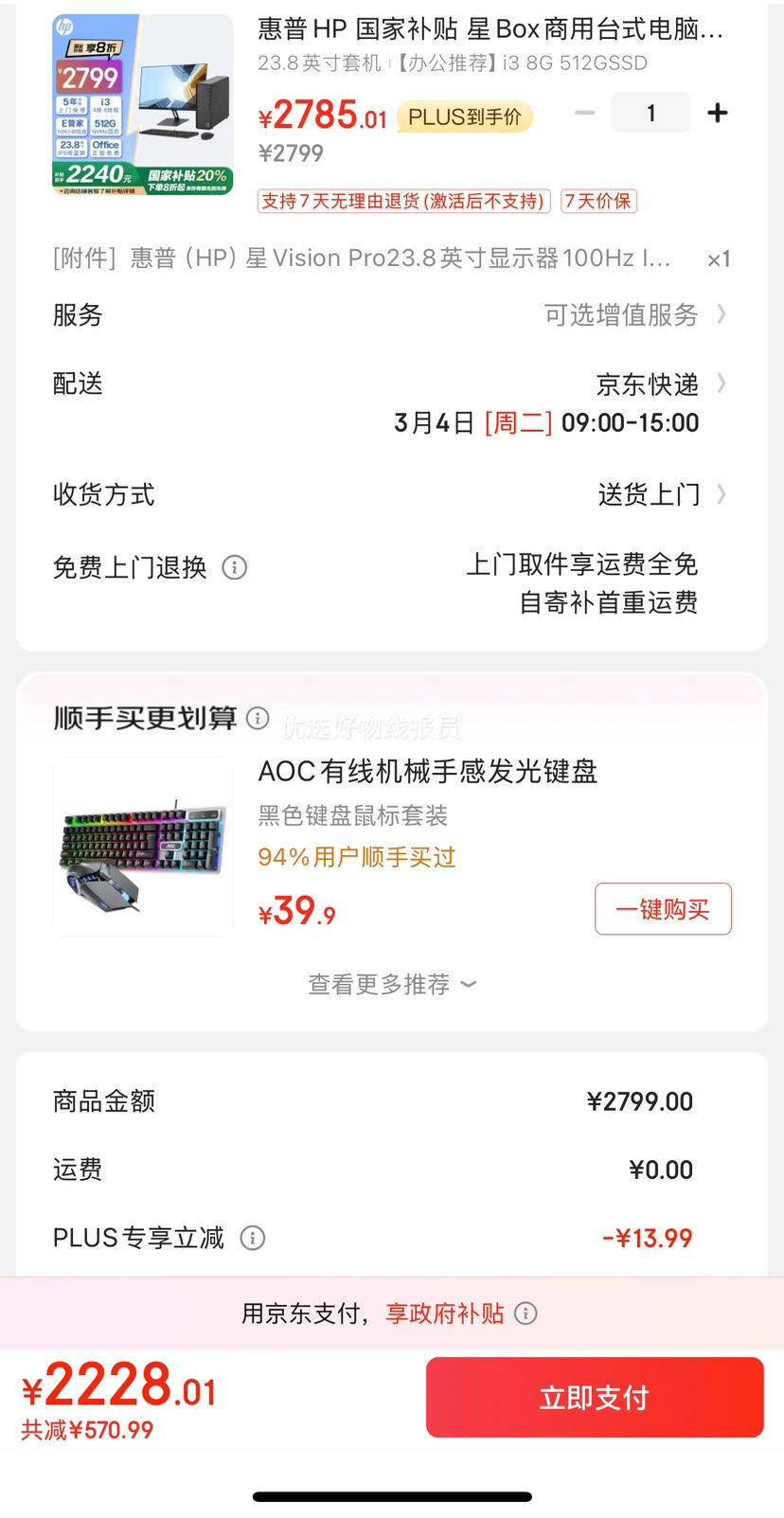Image resolution: width=784 pixels, height=1518 pixels.
Task: Tap the quantity field showing 1
Action: pos(651,112)
